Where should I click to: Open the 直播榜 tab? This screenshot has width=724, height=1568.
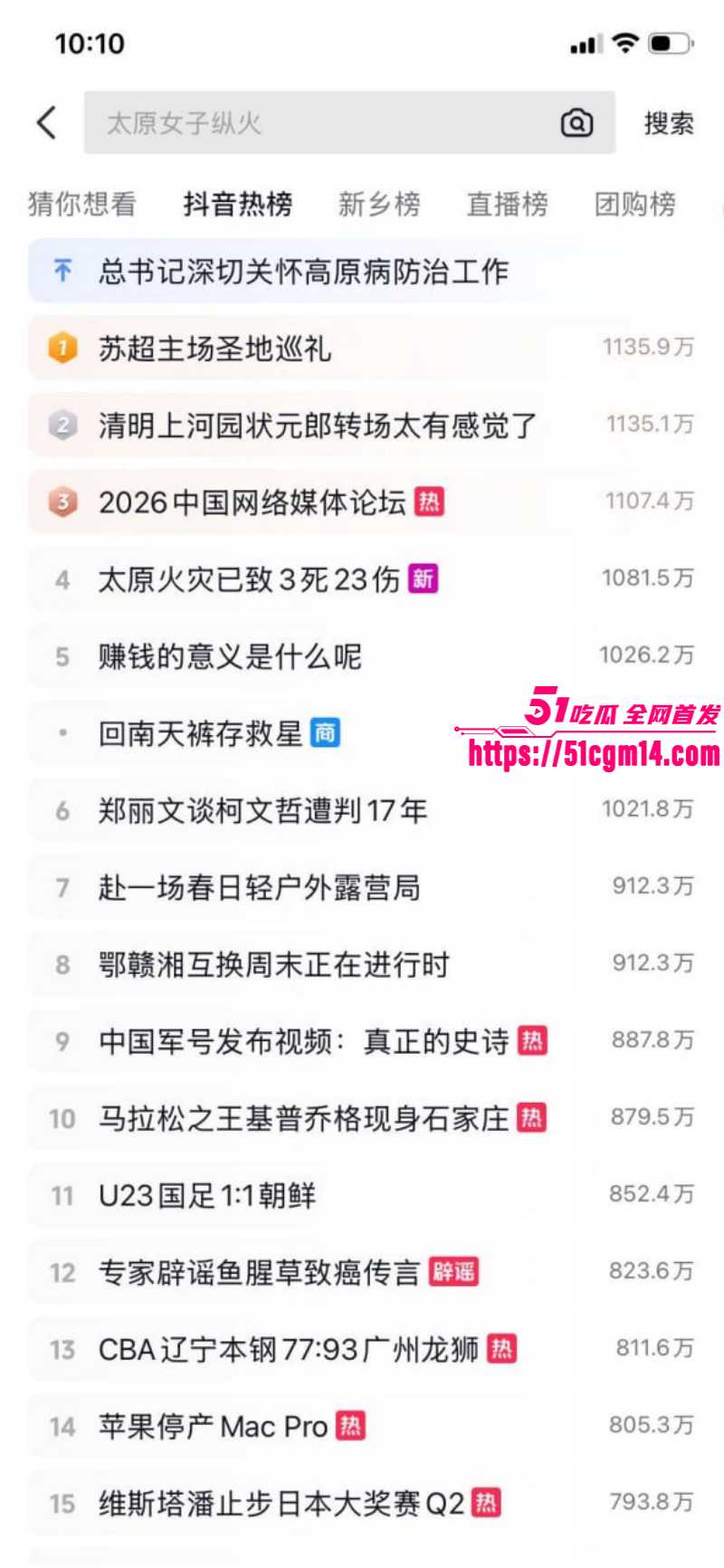(507, 204)
